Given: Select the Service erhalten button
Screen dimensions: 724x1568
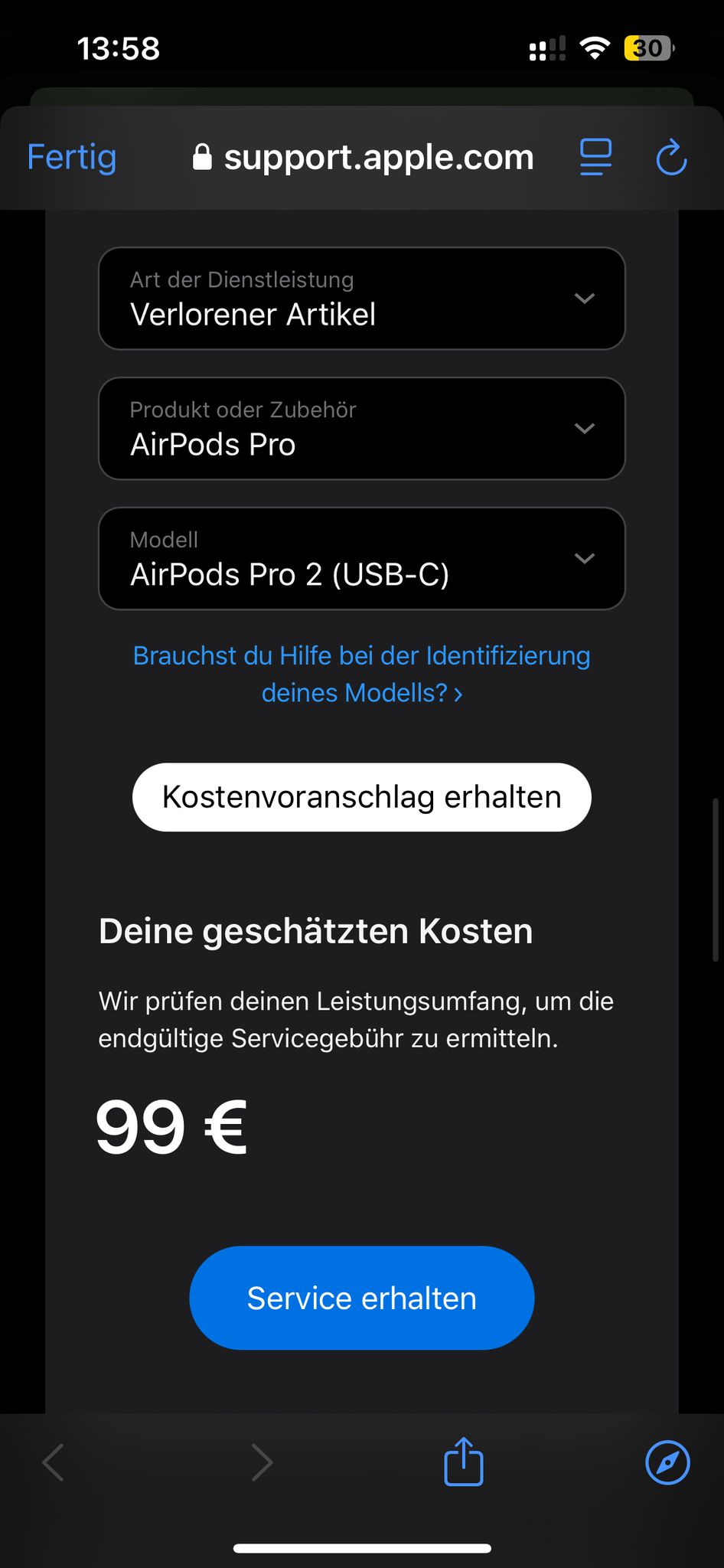Looking at the screenshot, I should pos(361,1298).
